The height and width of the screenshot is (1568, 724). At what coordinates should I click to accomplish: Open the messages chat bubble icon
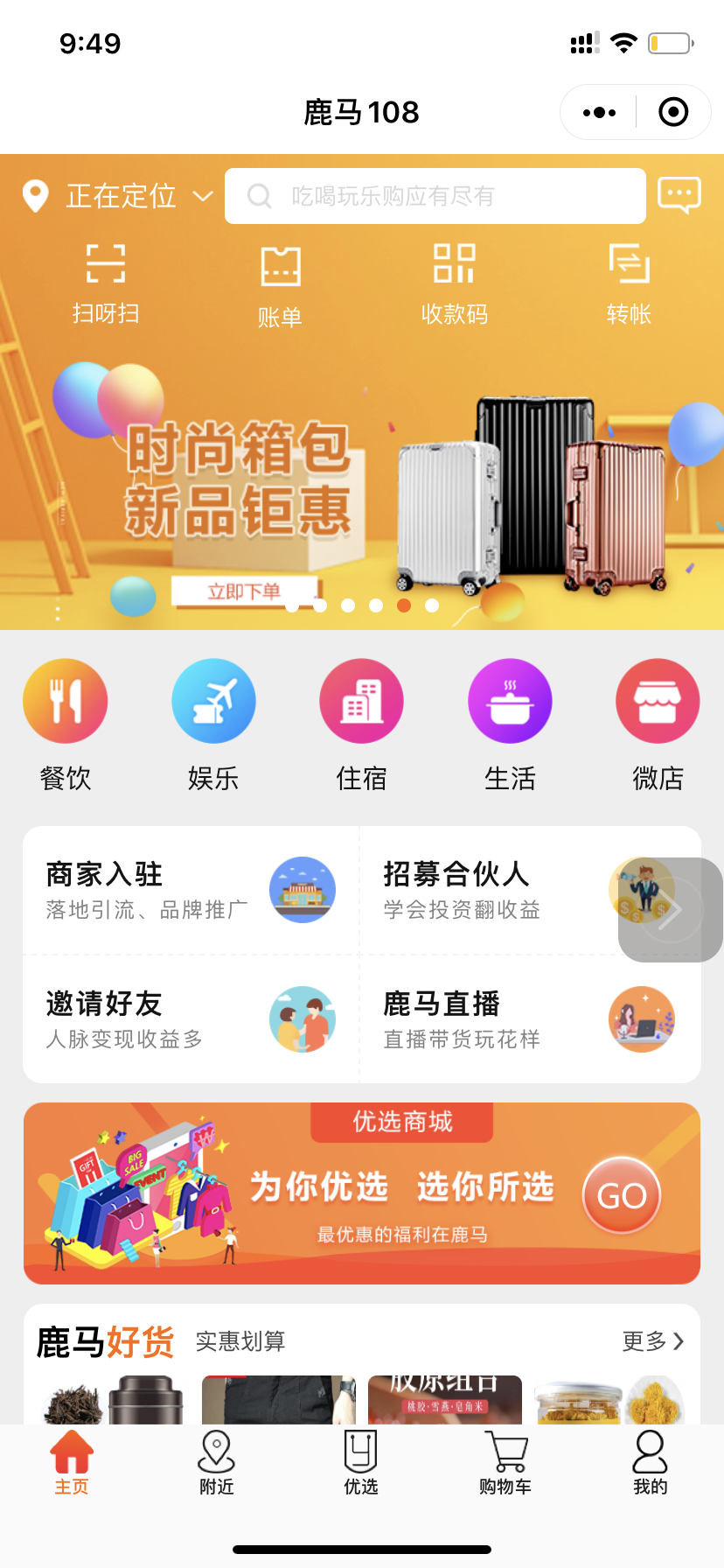tap(679, 195)
